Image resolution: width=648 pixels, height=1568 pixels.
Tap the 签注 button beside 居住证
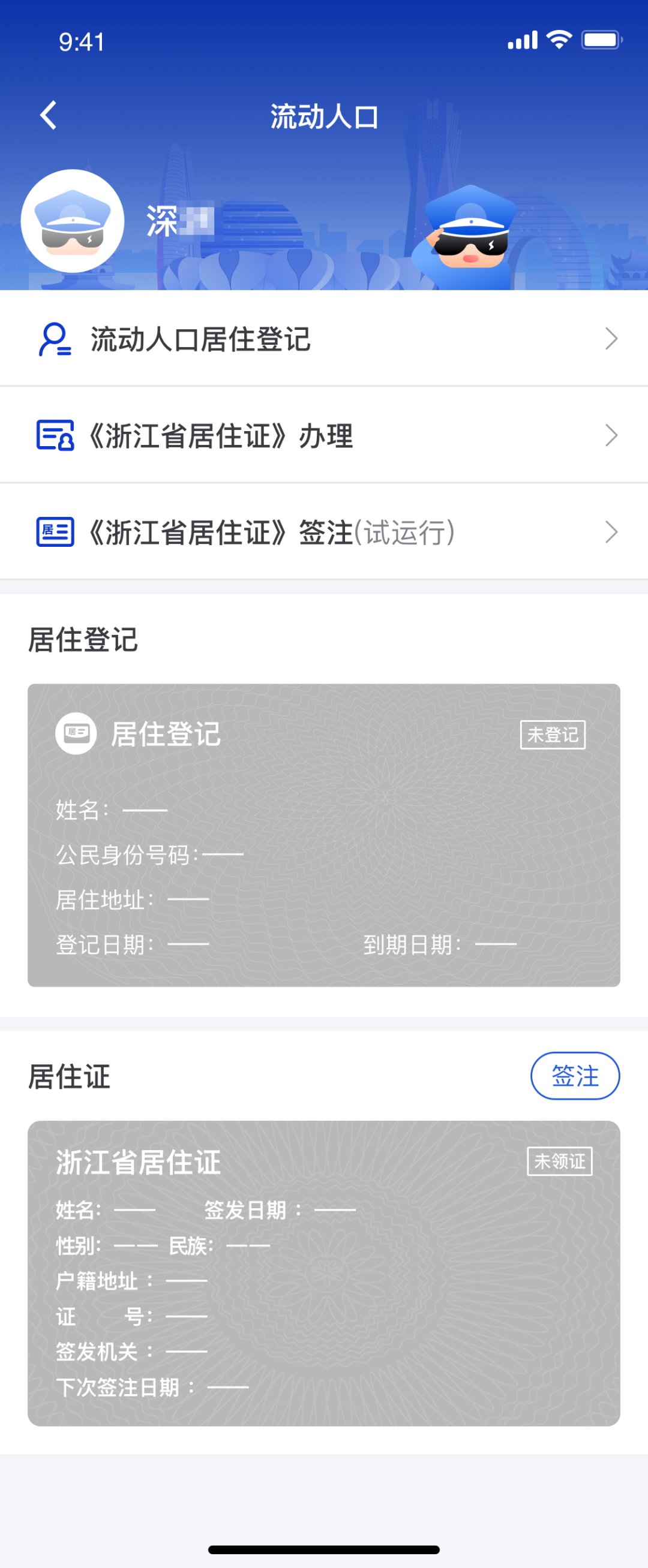pyautogui.click(x=574, y=1076)
